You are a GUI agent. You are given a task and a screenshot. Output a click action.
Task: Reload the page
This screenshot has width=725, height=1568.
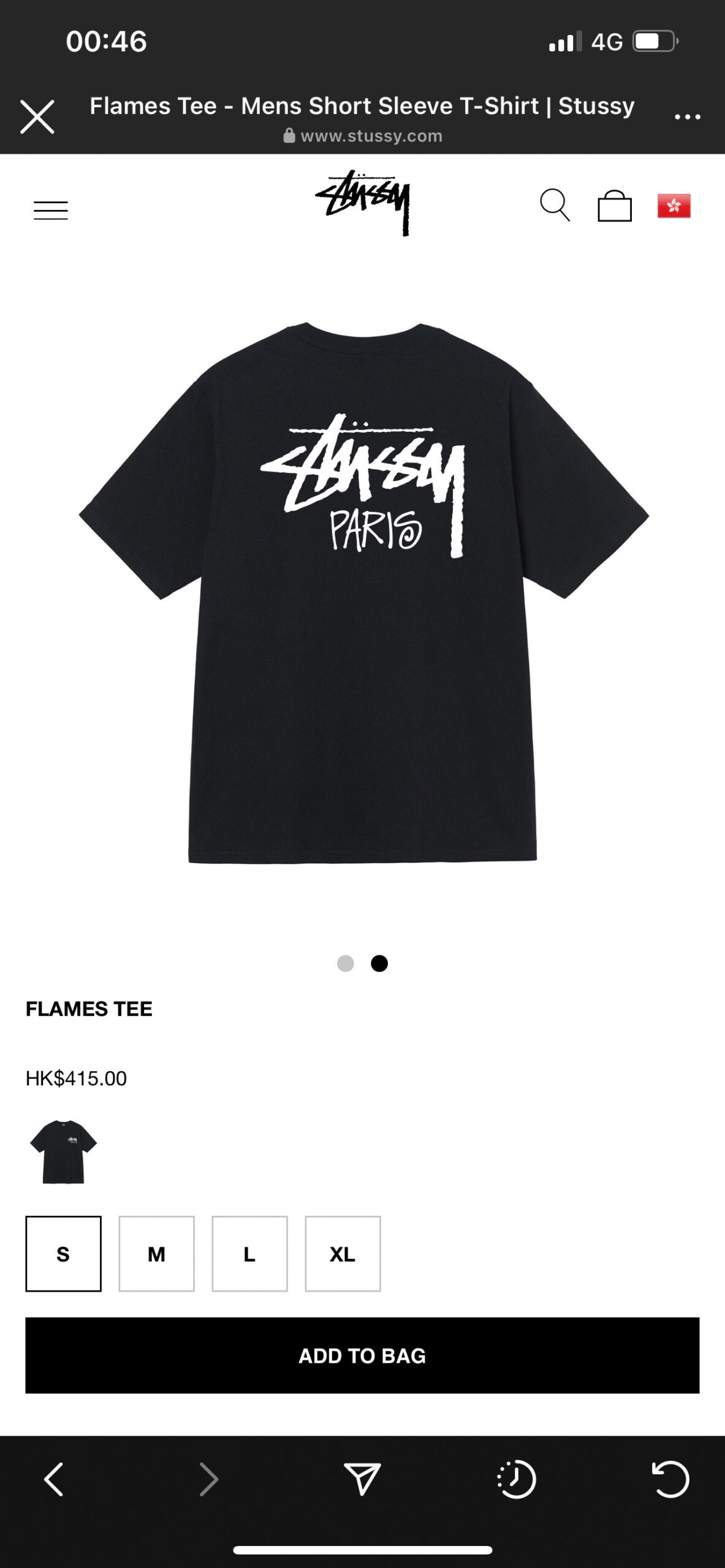[670, 1479]
